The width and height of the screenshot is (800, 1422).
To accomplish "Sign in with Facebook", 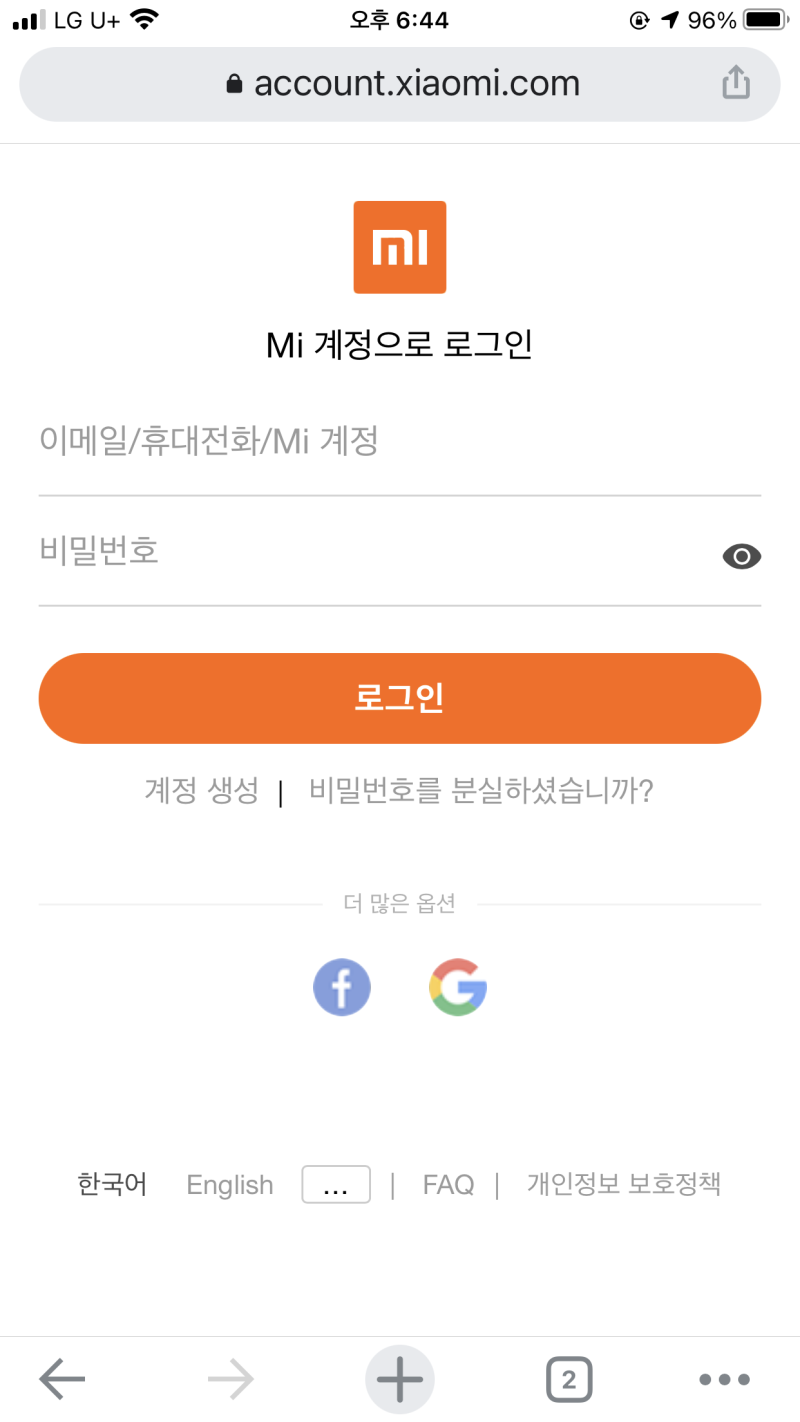I will pos(342,987).
